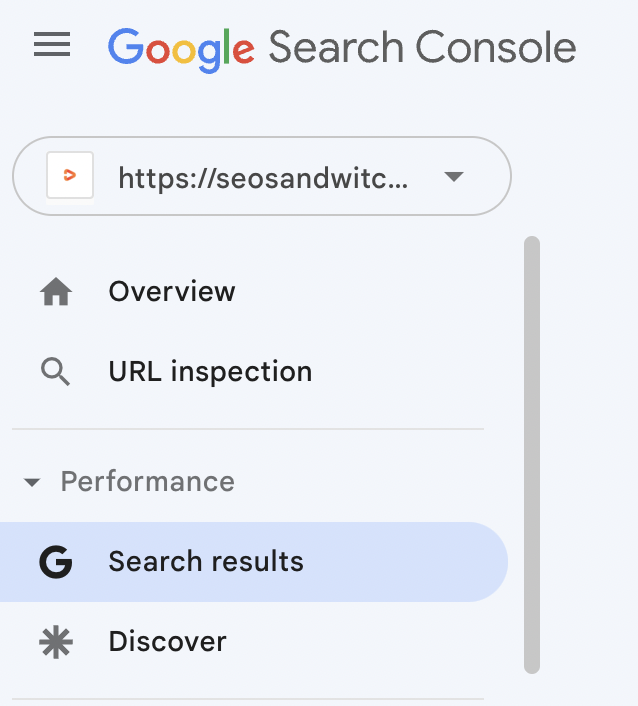638x706 pixels.
Task: Go to the Overview page
Action: [x=171, y=292]
